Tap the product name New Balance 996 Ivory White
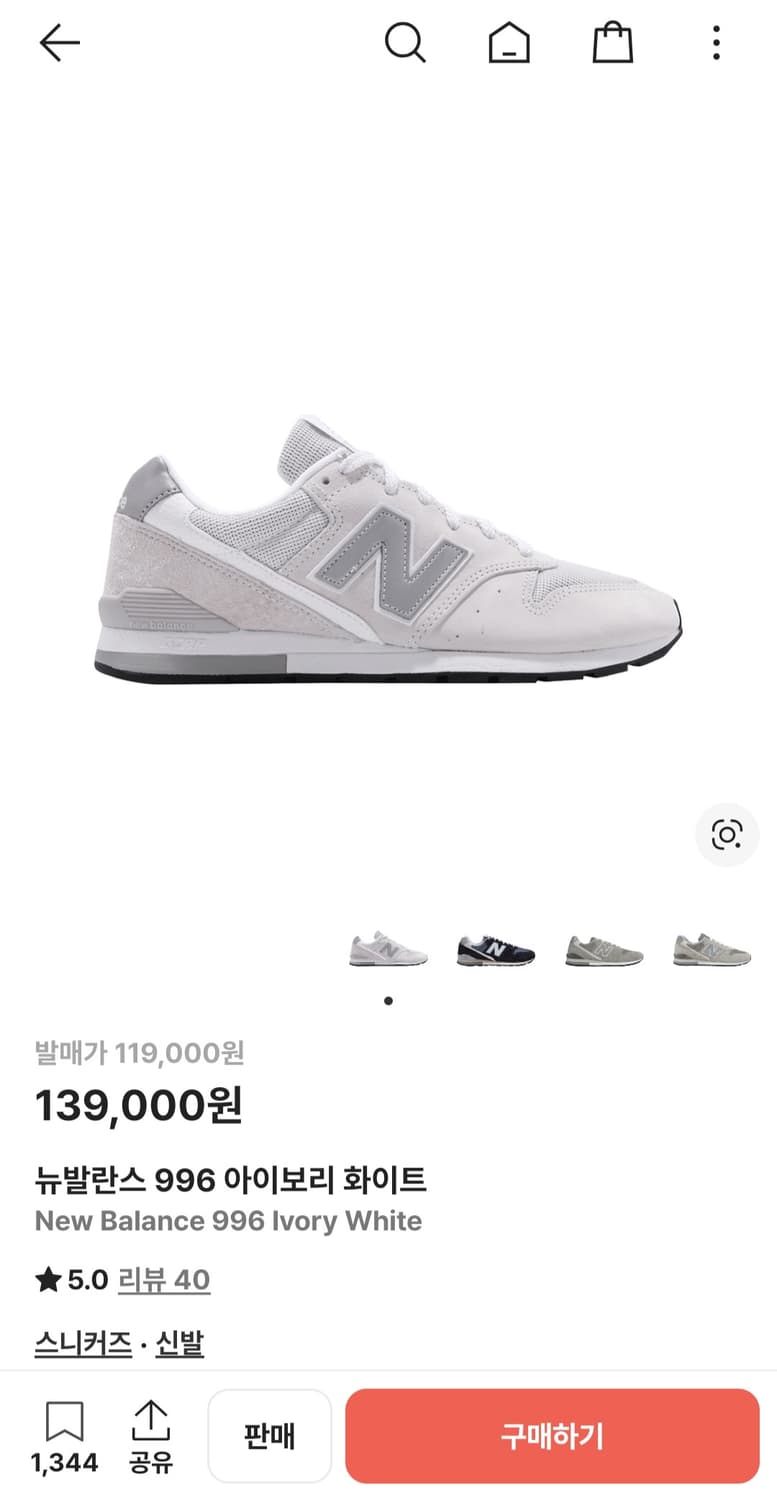 [229, 1220]
